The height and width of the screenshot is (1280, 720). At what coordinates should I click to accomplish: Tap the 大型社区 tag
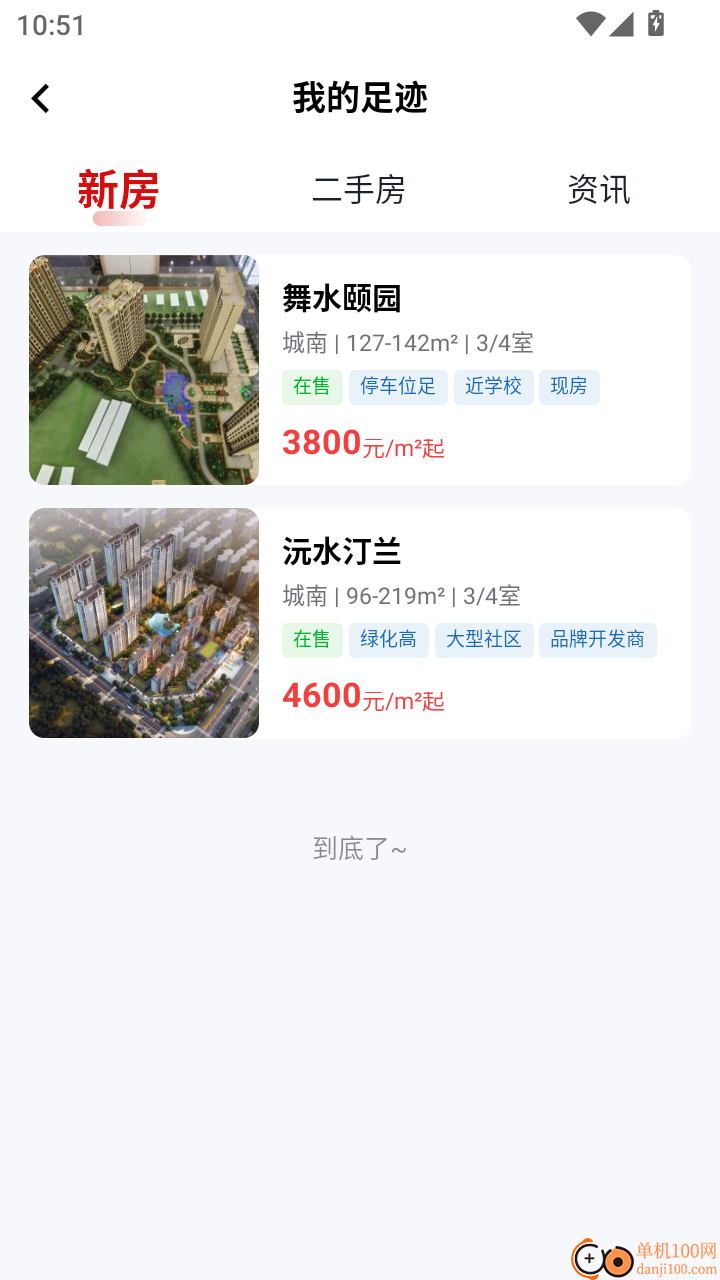click(484, 640)
